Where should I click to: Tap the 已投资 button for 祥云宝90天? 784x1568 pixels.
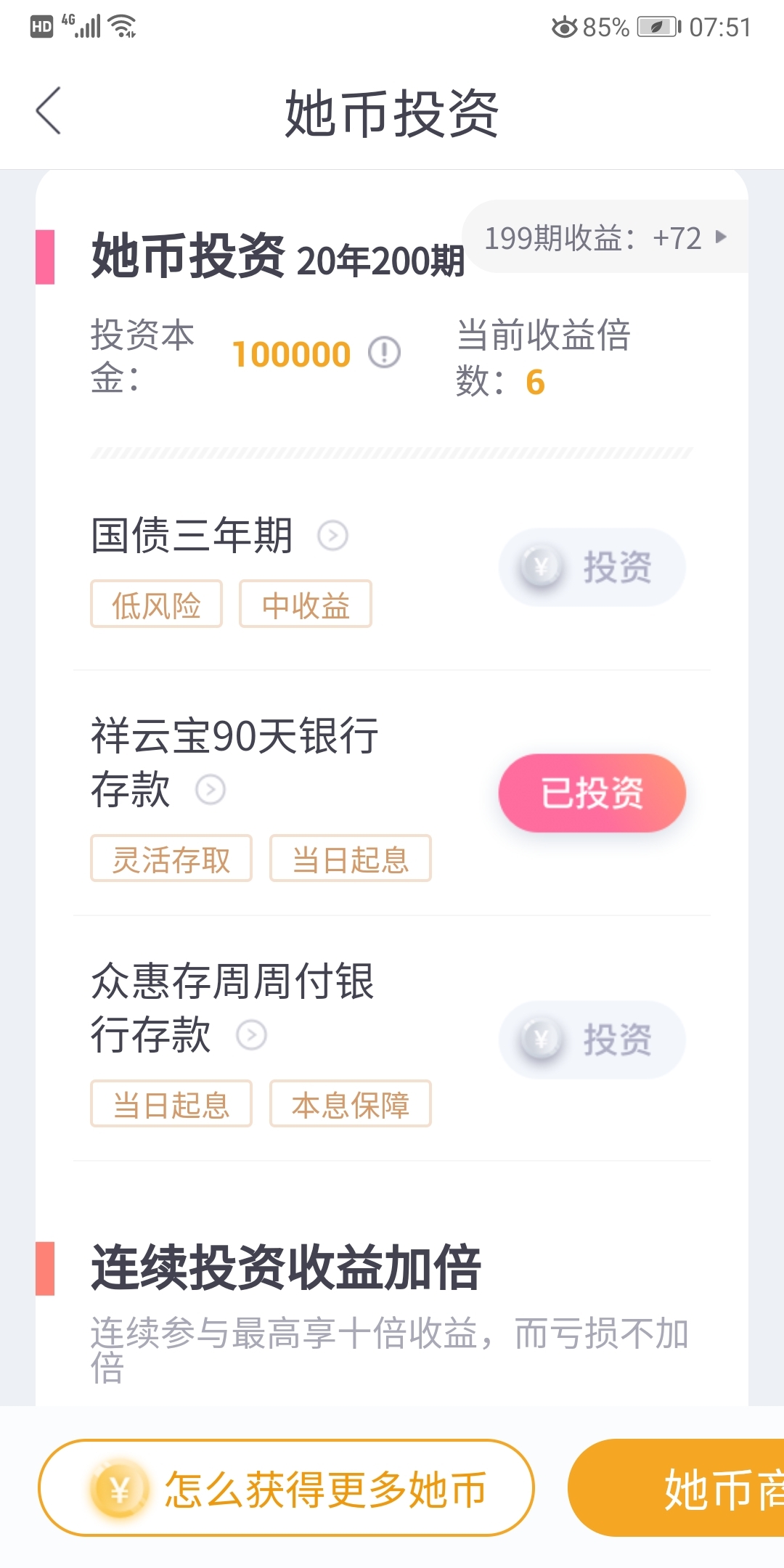pos(592,793)
